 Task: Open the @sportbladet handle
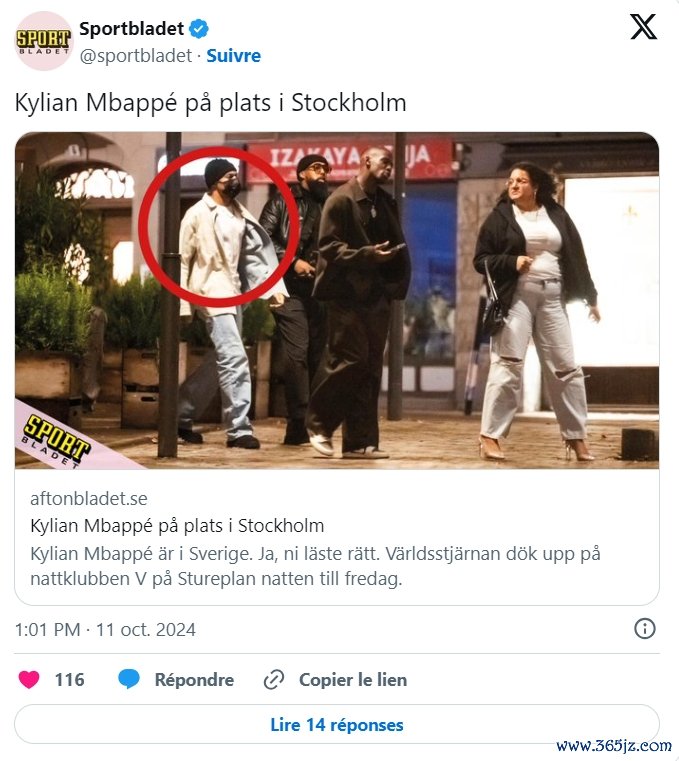134,56
